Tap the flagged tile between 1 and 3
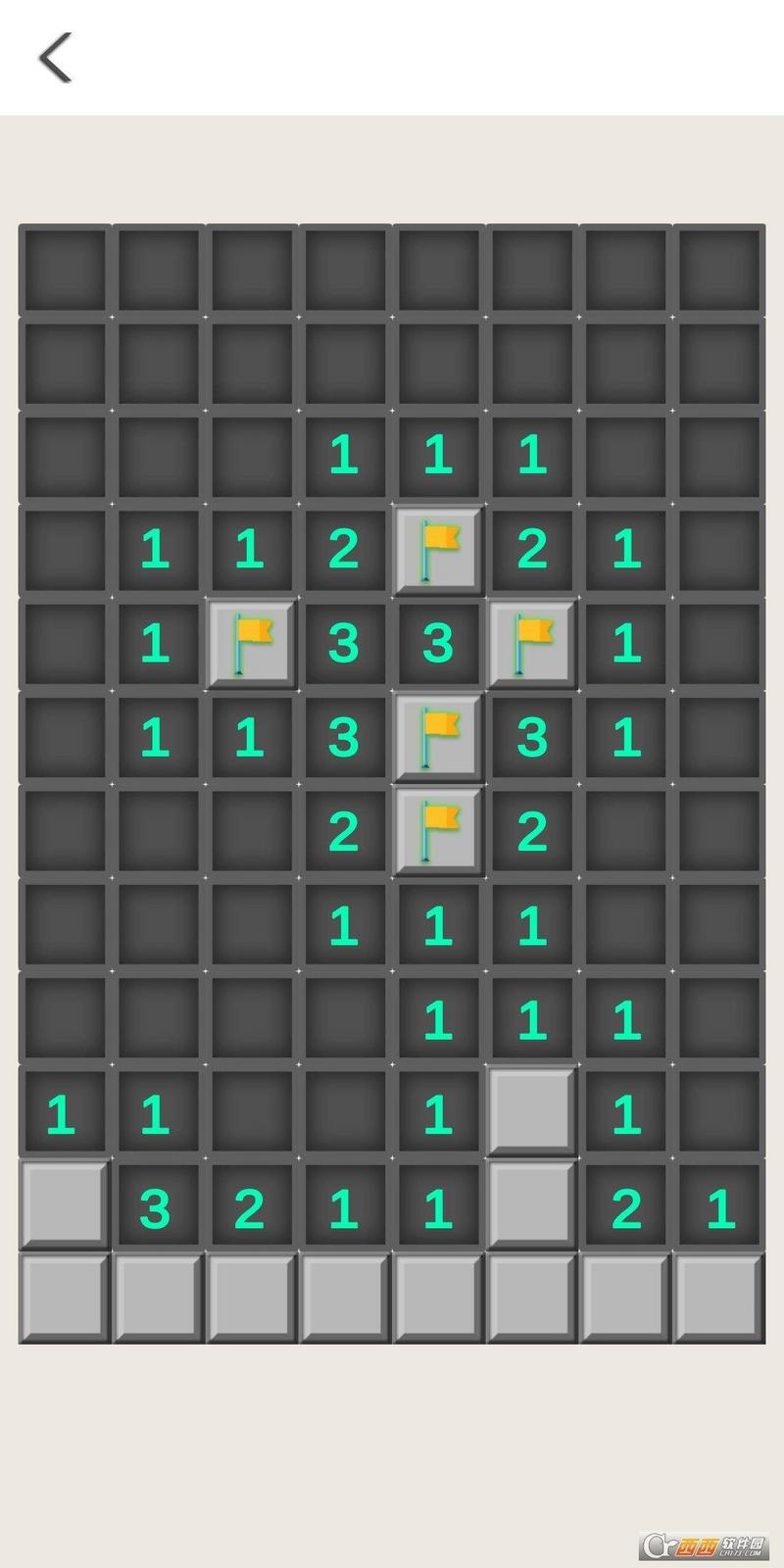 250,644
